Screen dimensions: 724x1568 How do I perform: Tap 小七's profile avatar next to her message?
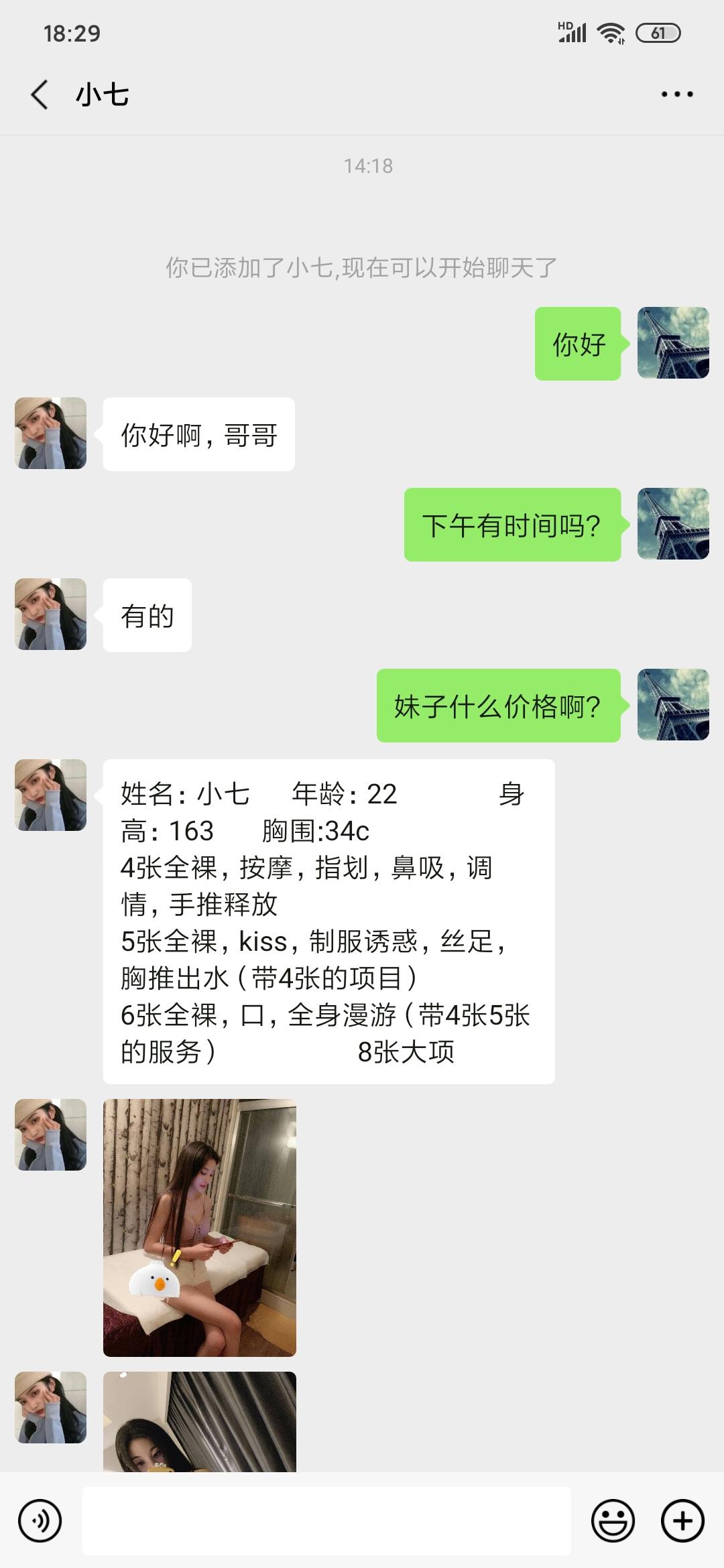[x=50, y=433]
